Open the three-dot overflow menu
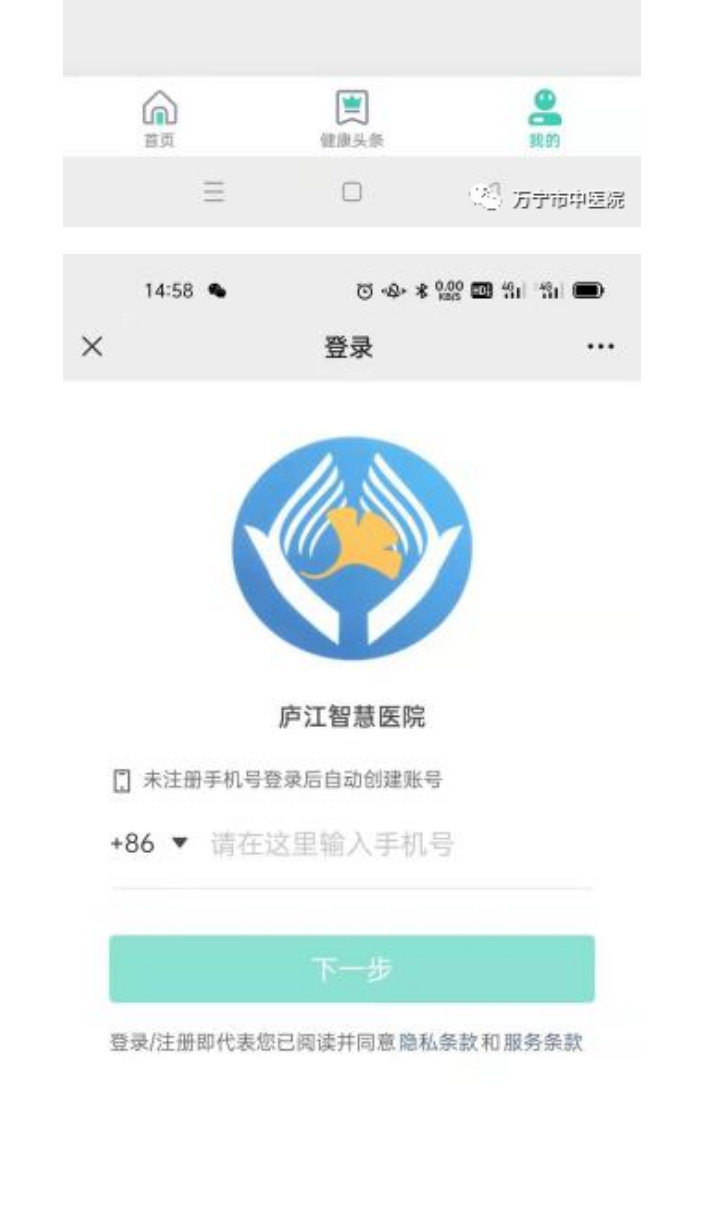This screenshot has height=1230, width=710. click(x=600, y=347)
